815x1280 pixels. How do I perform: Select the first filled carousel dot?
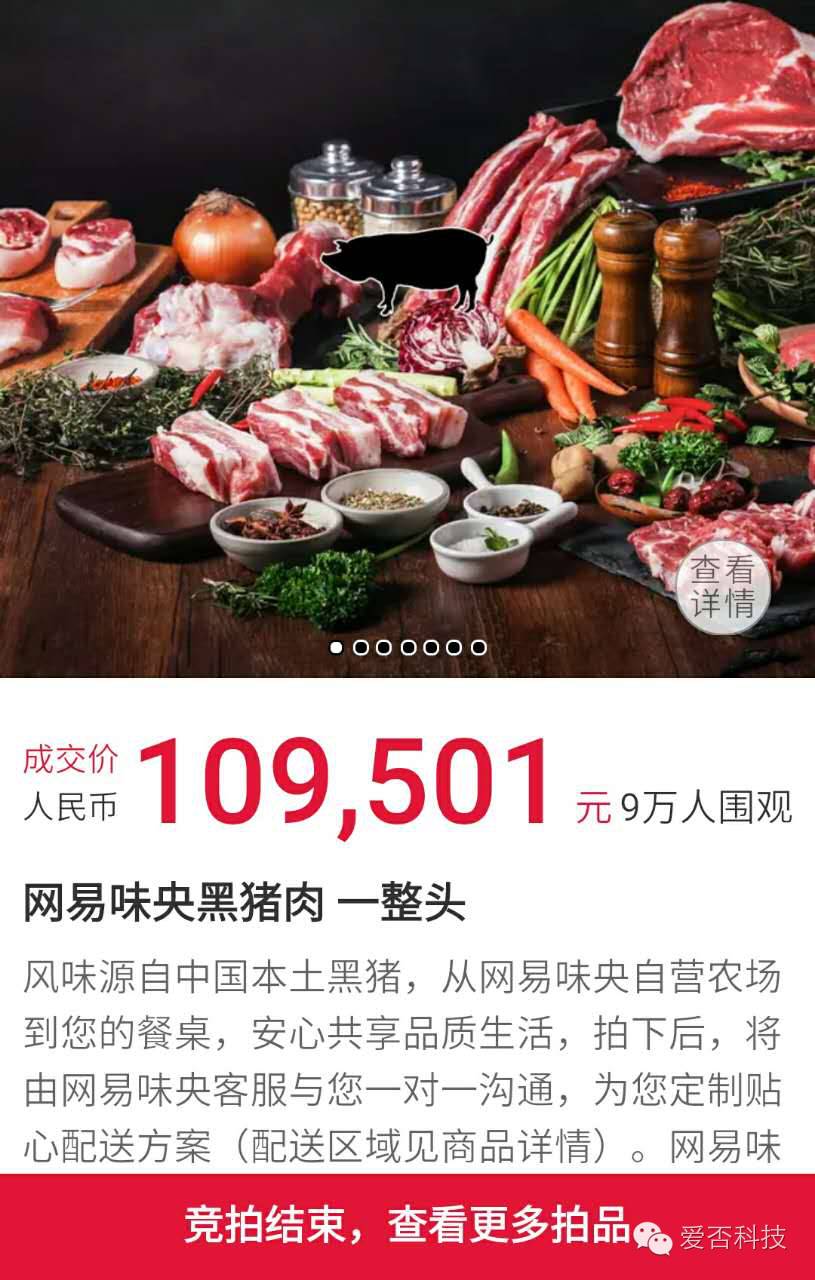coord(335,648)
